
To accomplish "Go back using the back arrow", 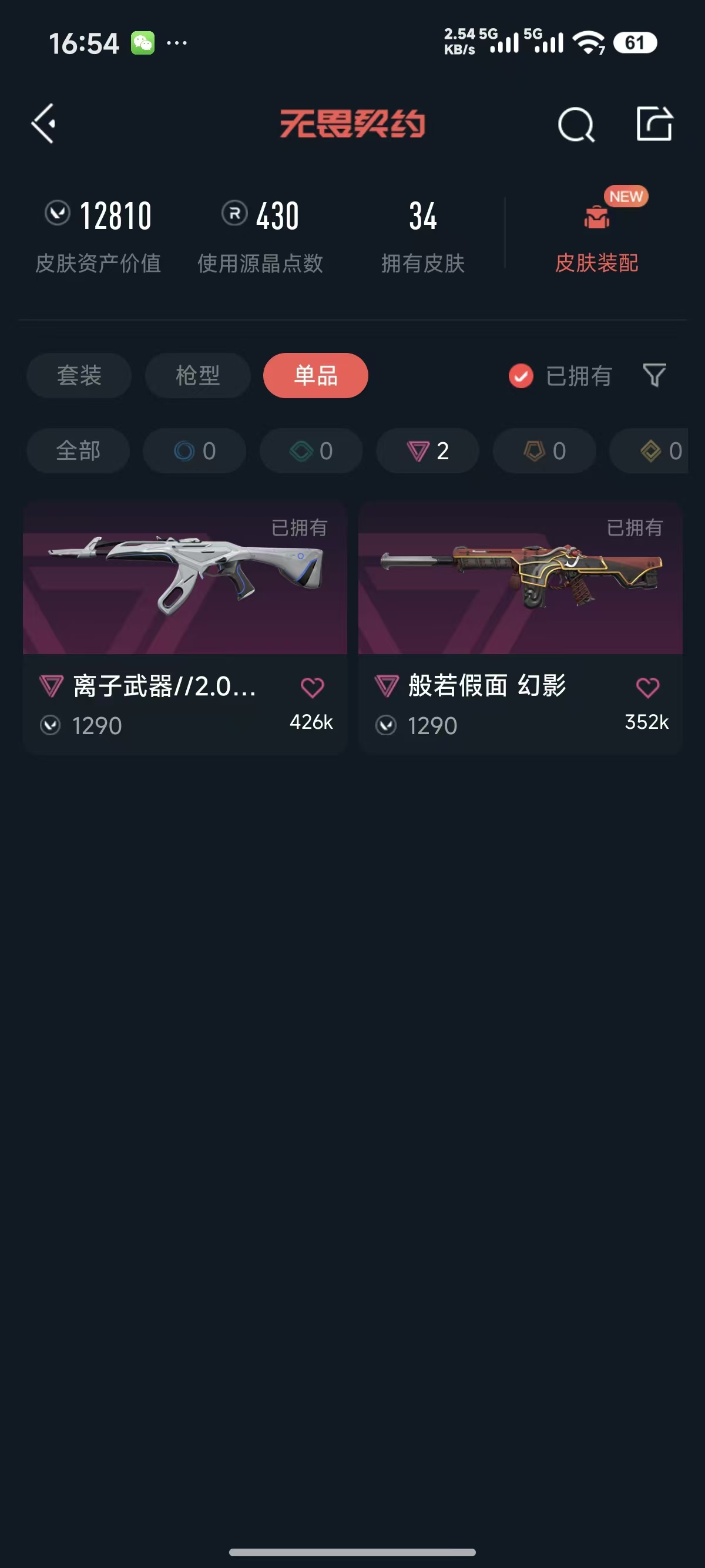I will pos(44,123).
